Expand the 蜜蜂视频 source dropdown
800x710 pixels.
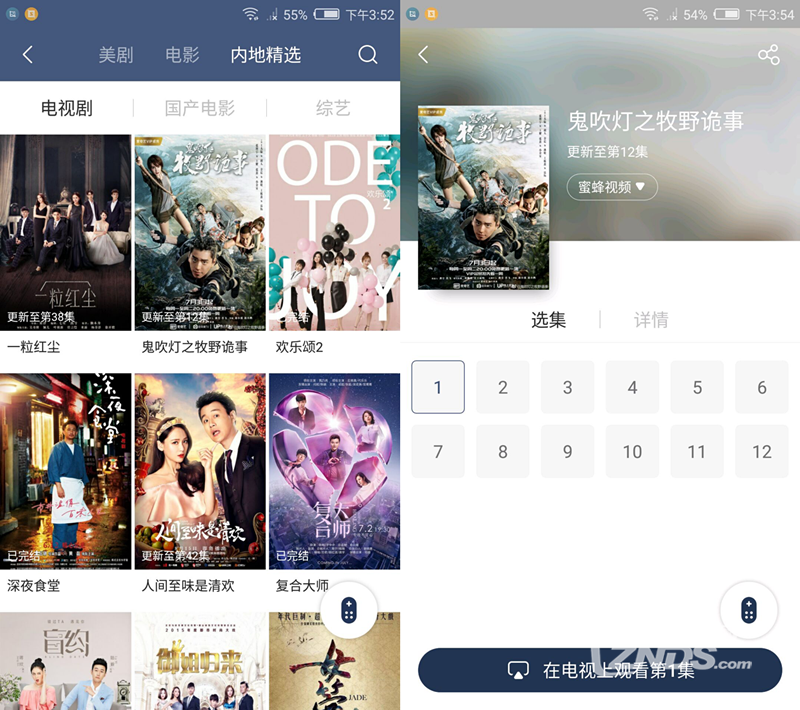tap(612, 186)
